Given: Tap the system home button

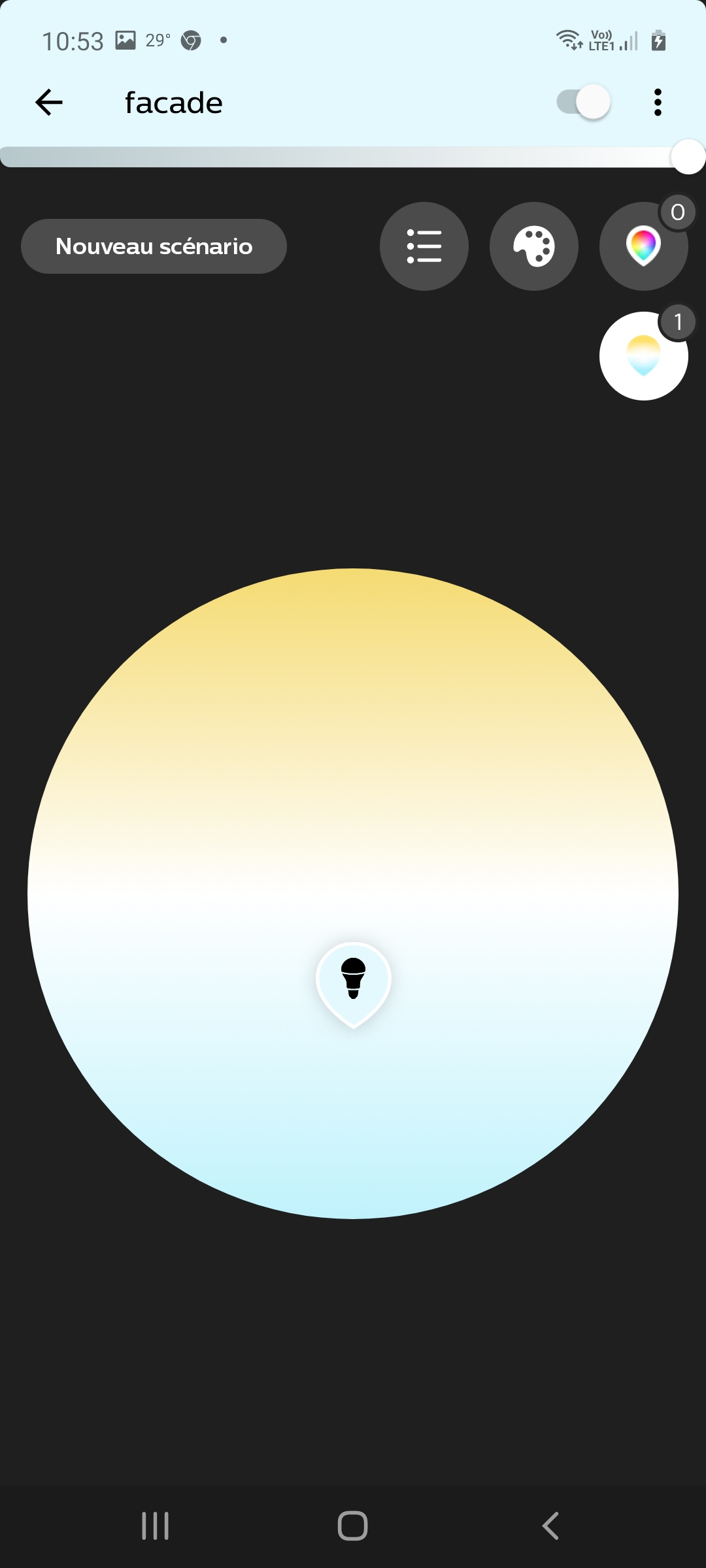Looking at the screenshot, I should tap(353, 1526).
